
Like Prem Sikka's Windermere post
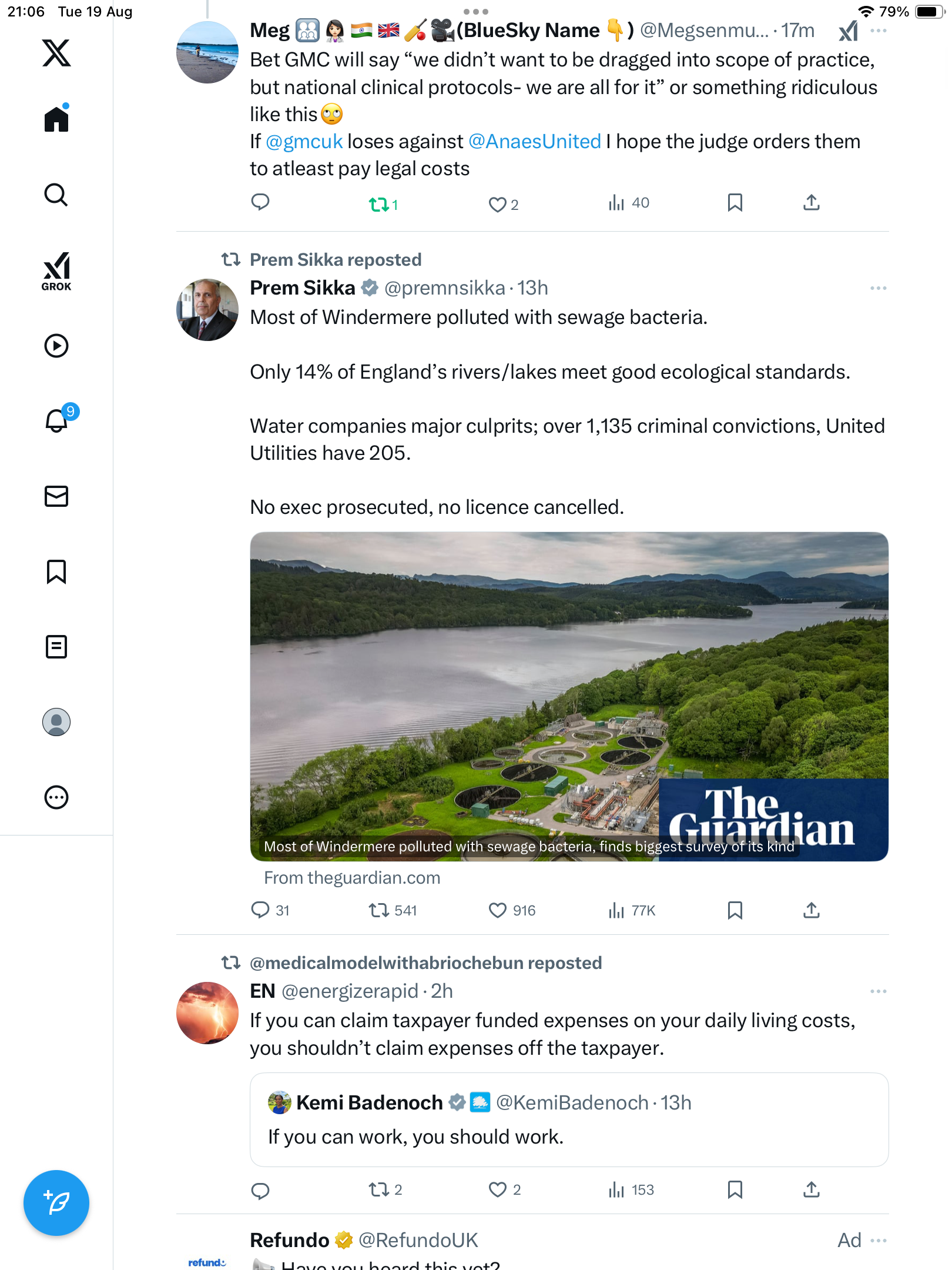click(x=497, y=910)
